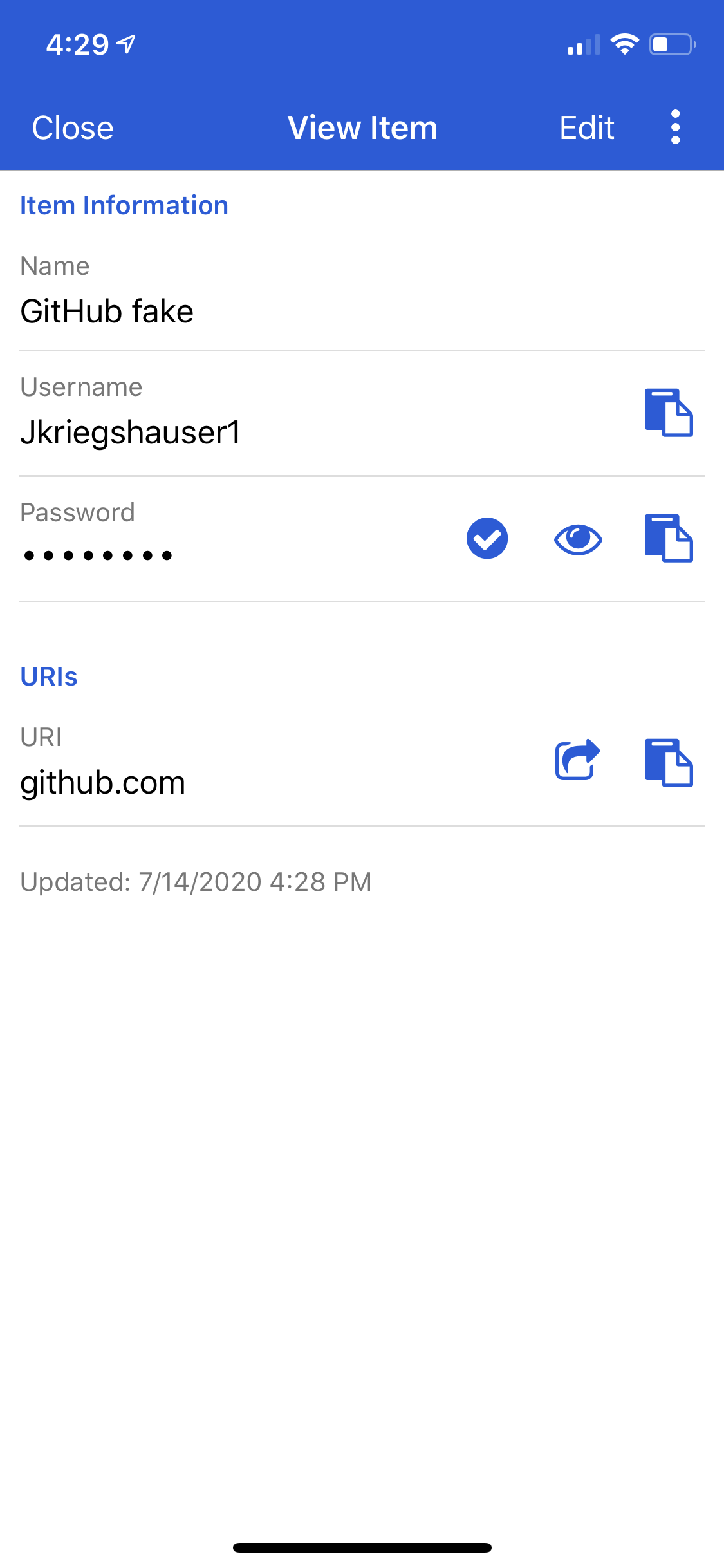
Task: Copy the password to clipboard
Action: pos(669,538)
